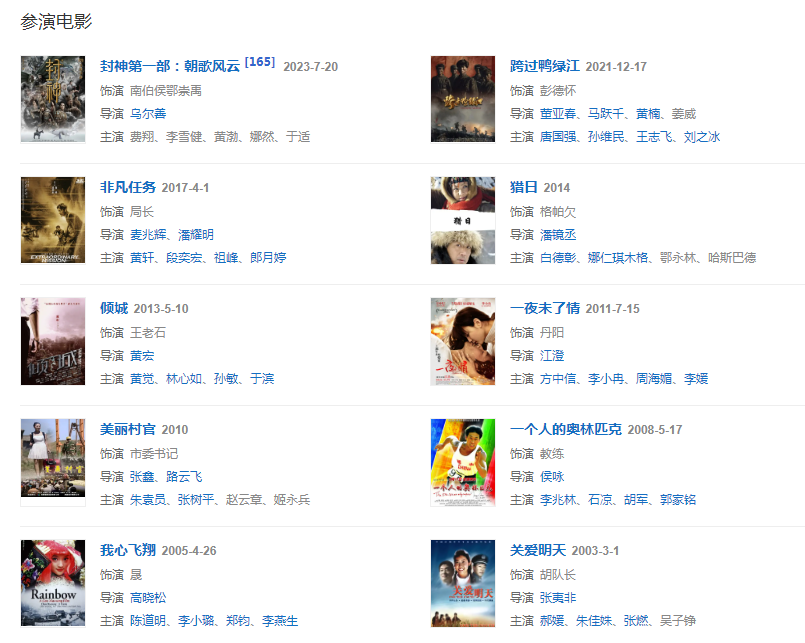Tap the poster of 跨过鸭绿江
805x643 pixels.
point(462,99)
